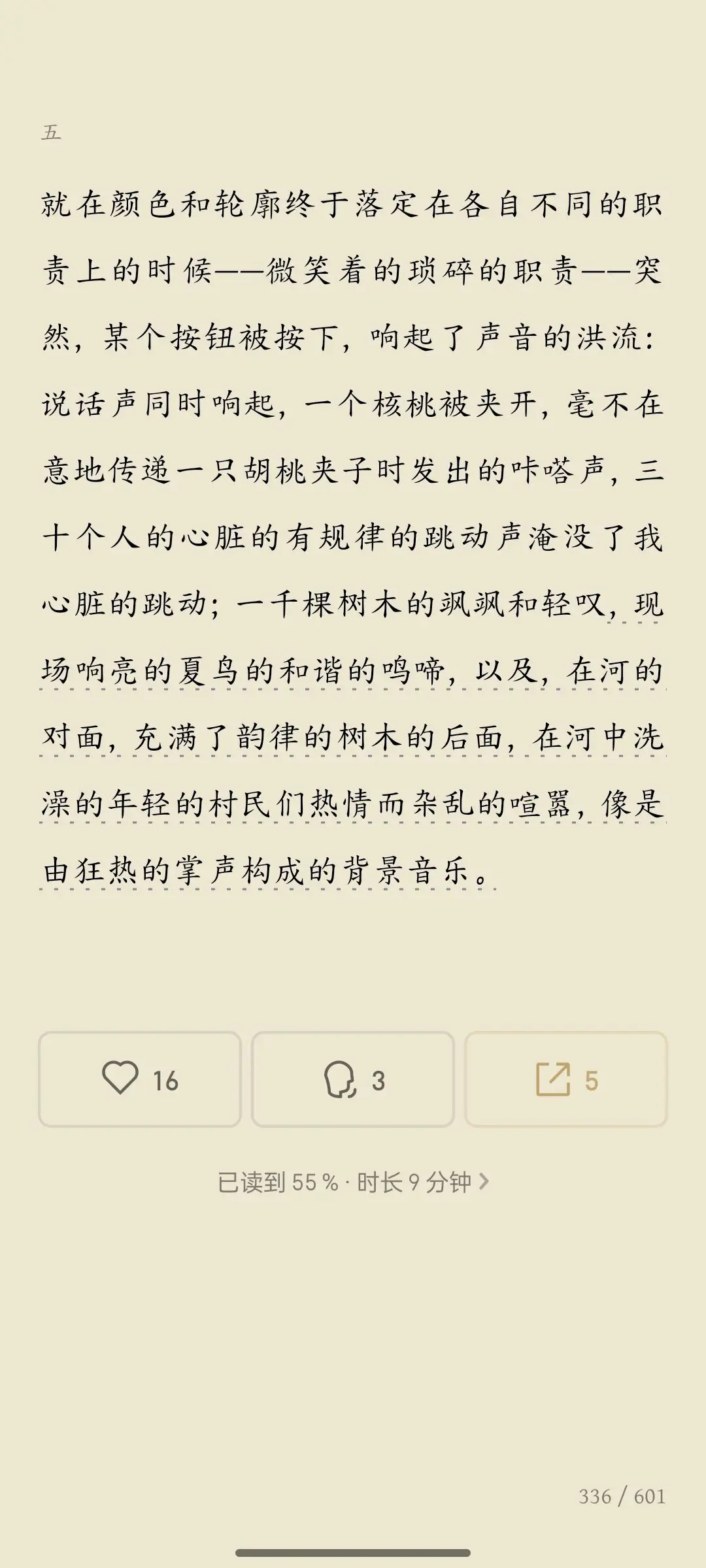
Task: Share this chapter via the share button
Action: [565, 1079]
